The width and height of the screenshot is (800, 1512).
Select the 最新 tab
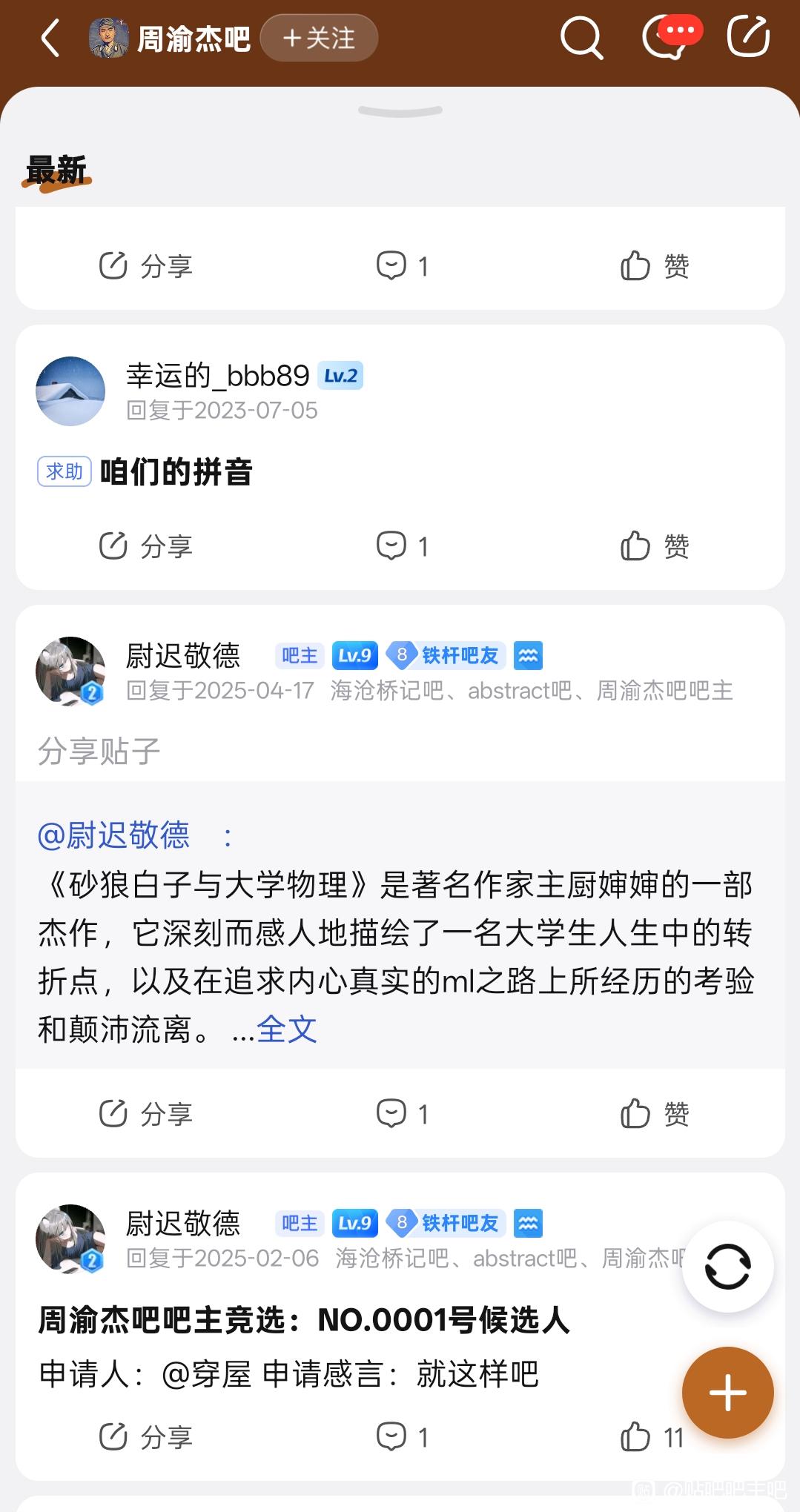(56, 170)
